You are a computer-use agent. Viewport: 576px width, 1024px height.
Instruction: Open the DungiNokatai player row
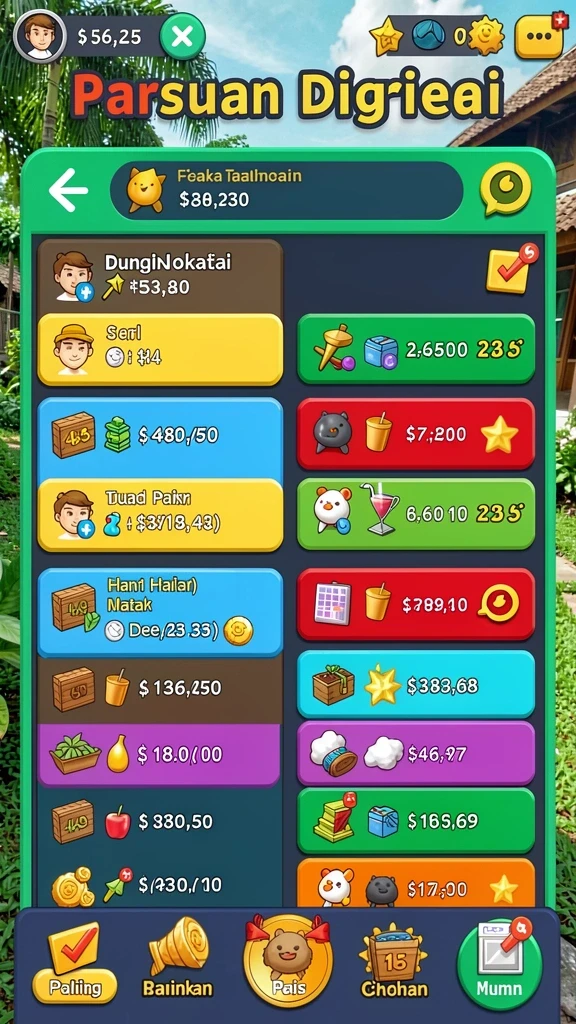[160, 276]
